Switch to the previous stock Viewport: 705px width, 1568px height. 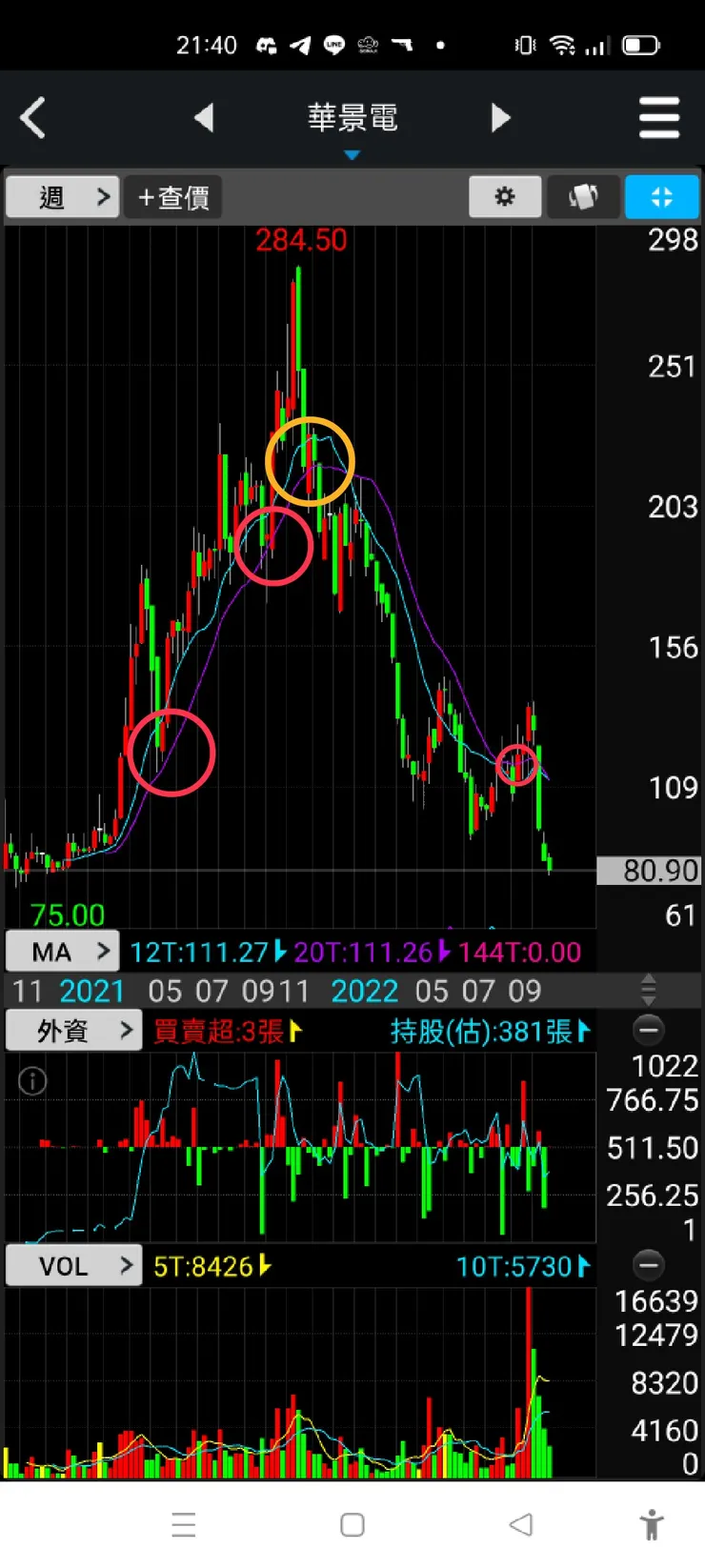pyautogui.click(x=203, y=118)
